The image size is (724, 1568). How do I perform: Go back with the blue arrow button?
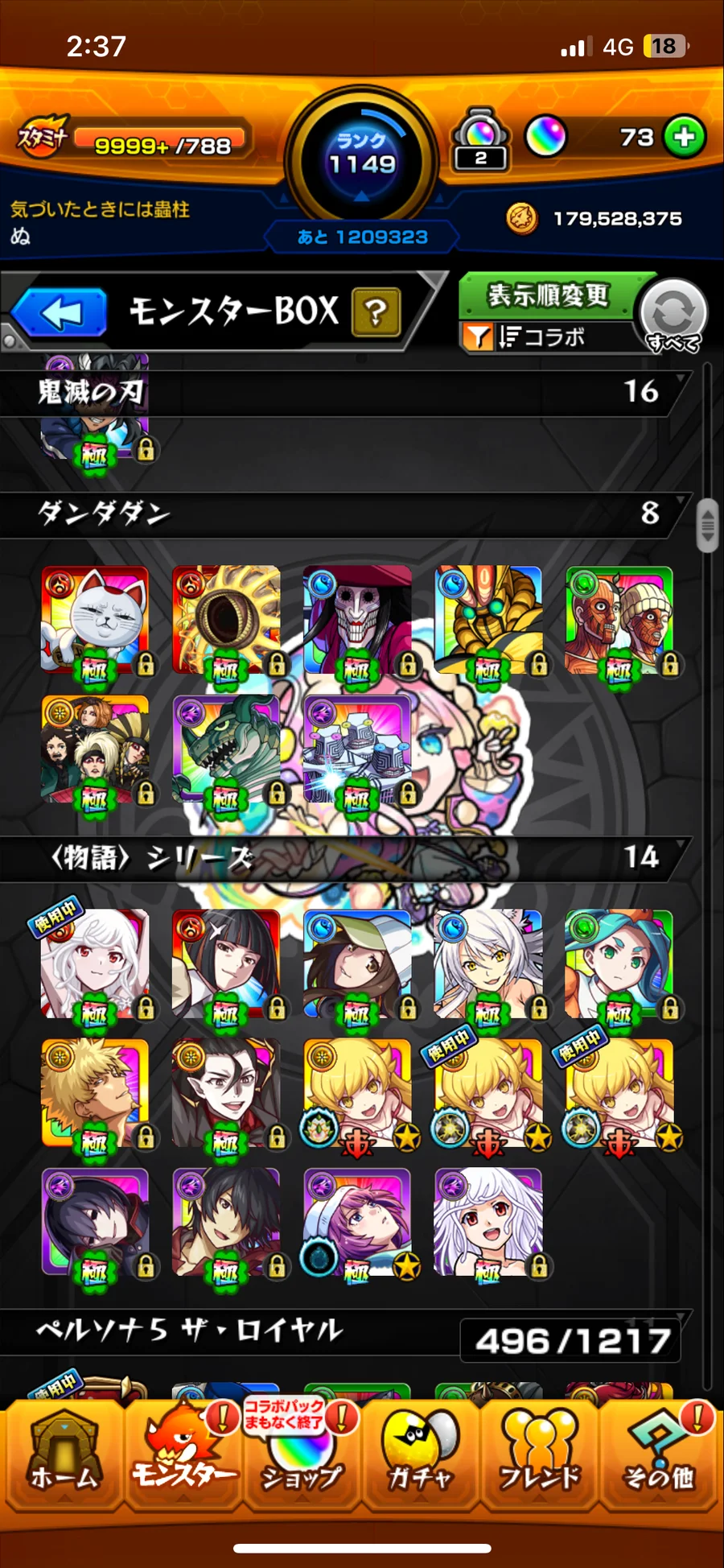click(x=60, y=312)
